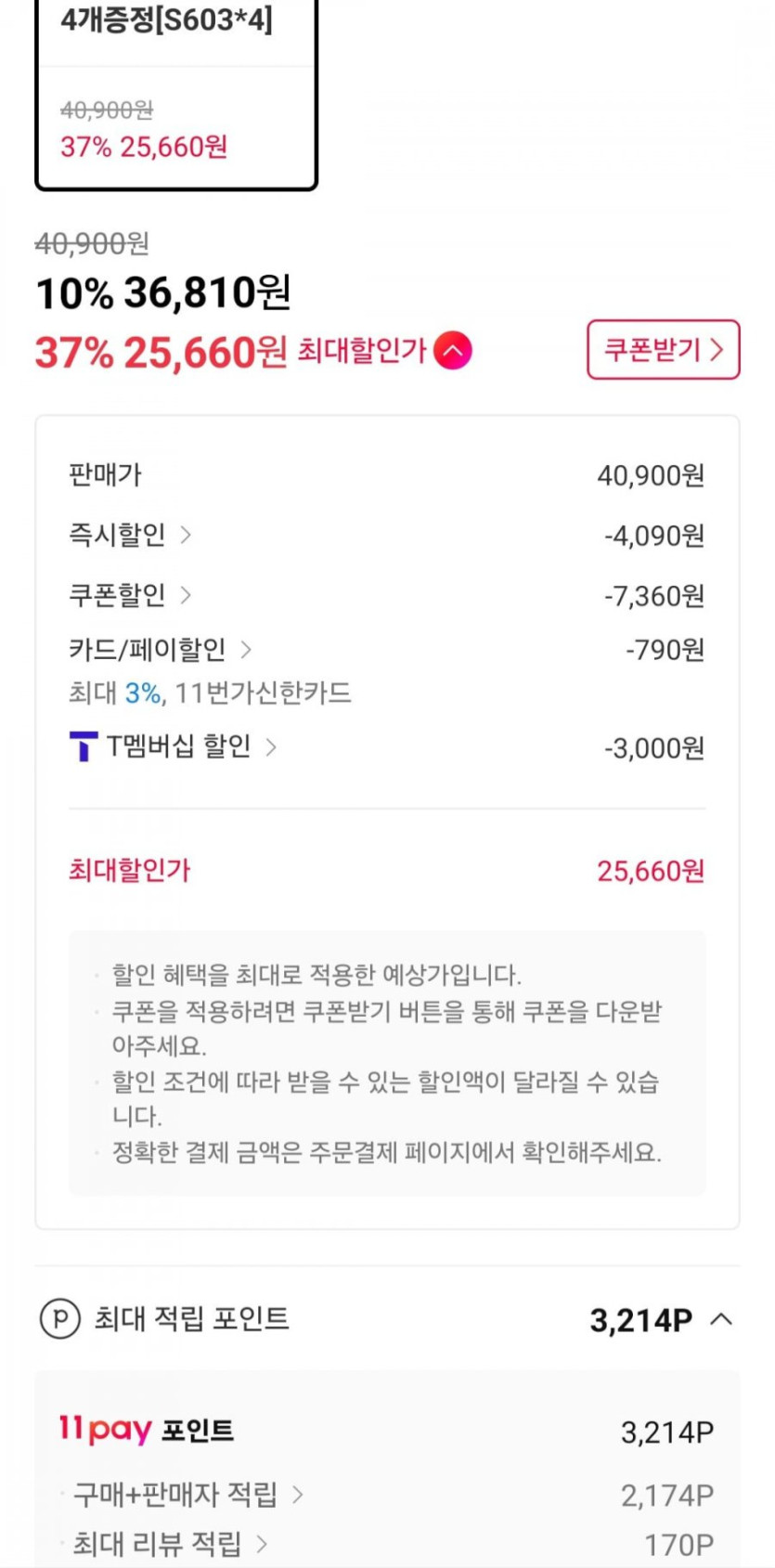
Task: Open 구매+판매자 적립 details
Action: pyautogui.click(x=187, y=1494)
